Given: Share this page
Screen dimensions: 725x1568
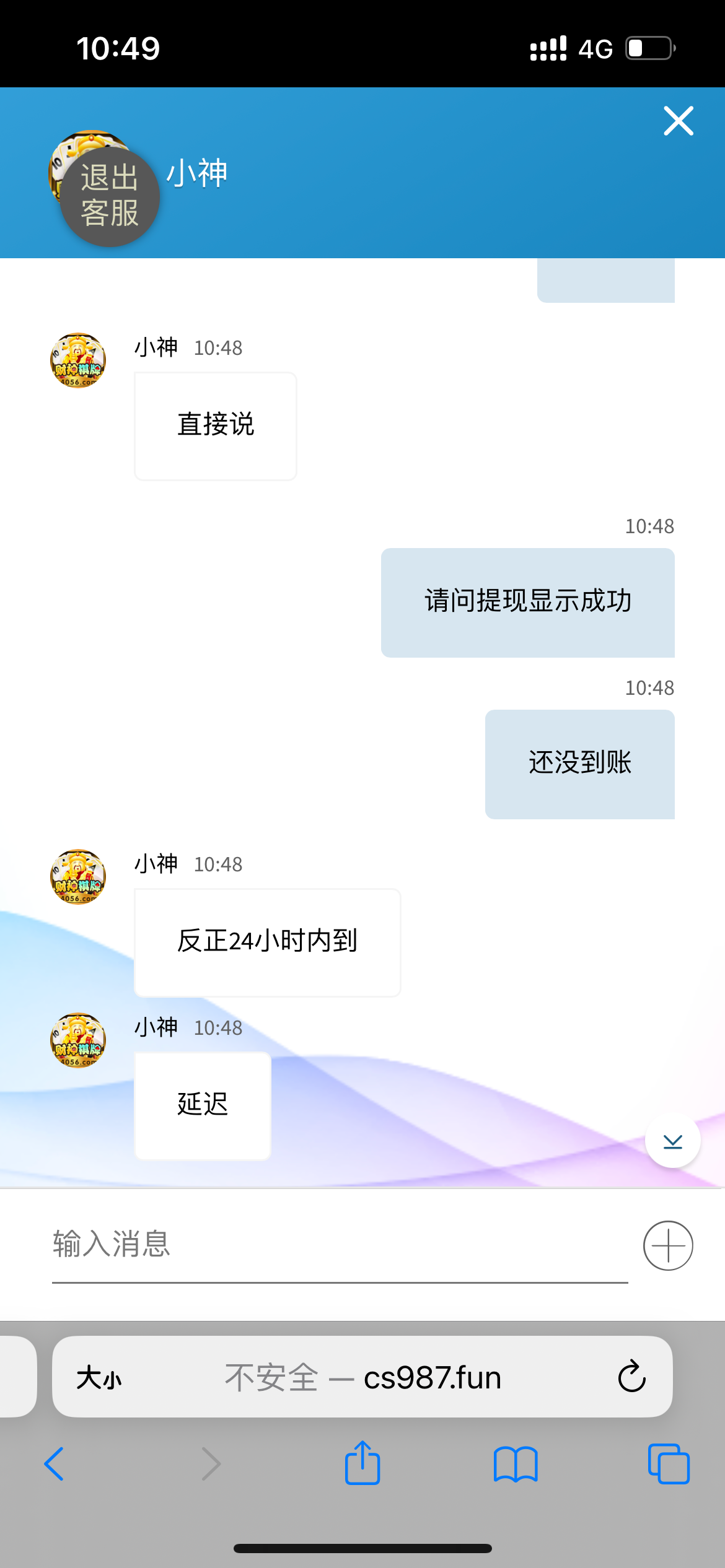Looking at the screenshot, I should tap(362, 1463).
